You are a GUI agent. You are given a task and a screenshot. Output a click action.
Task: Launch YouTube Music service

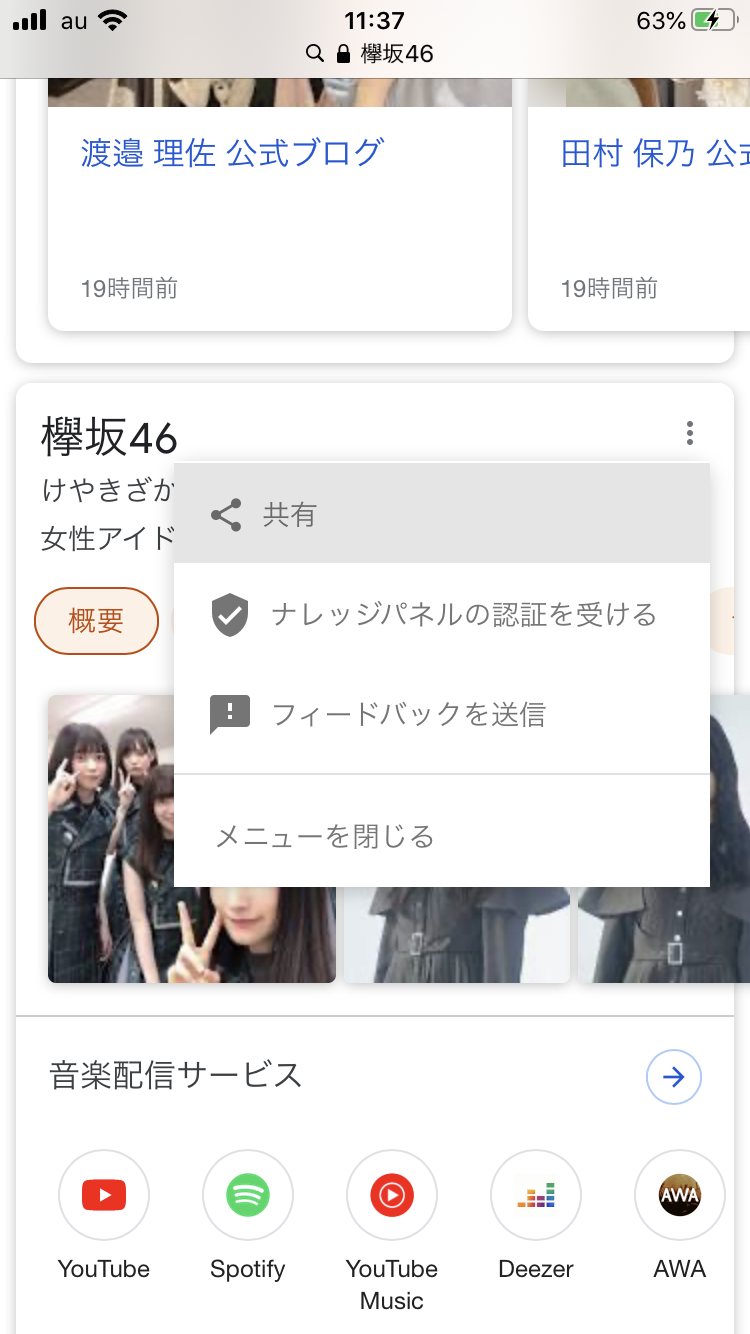pyautogui.click(x=391, y=1195)
